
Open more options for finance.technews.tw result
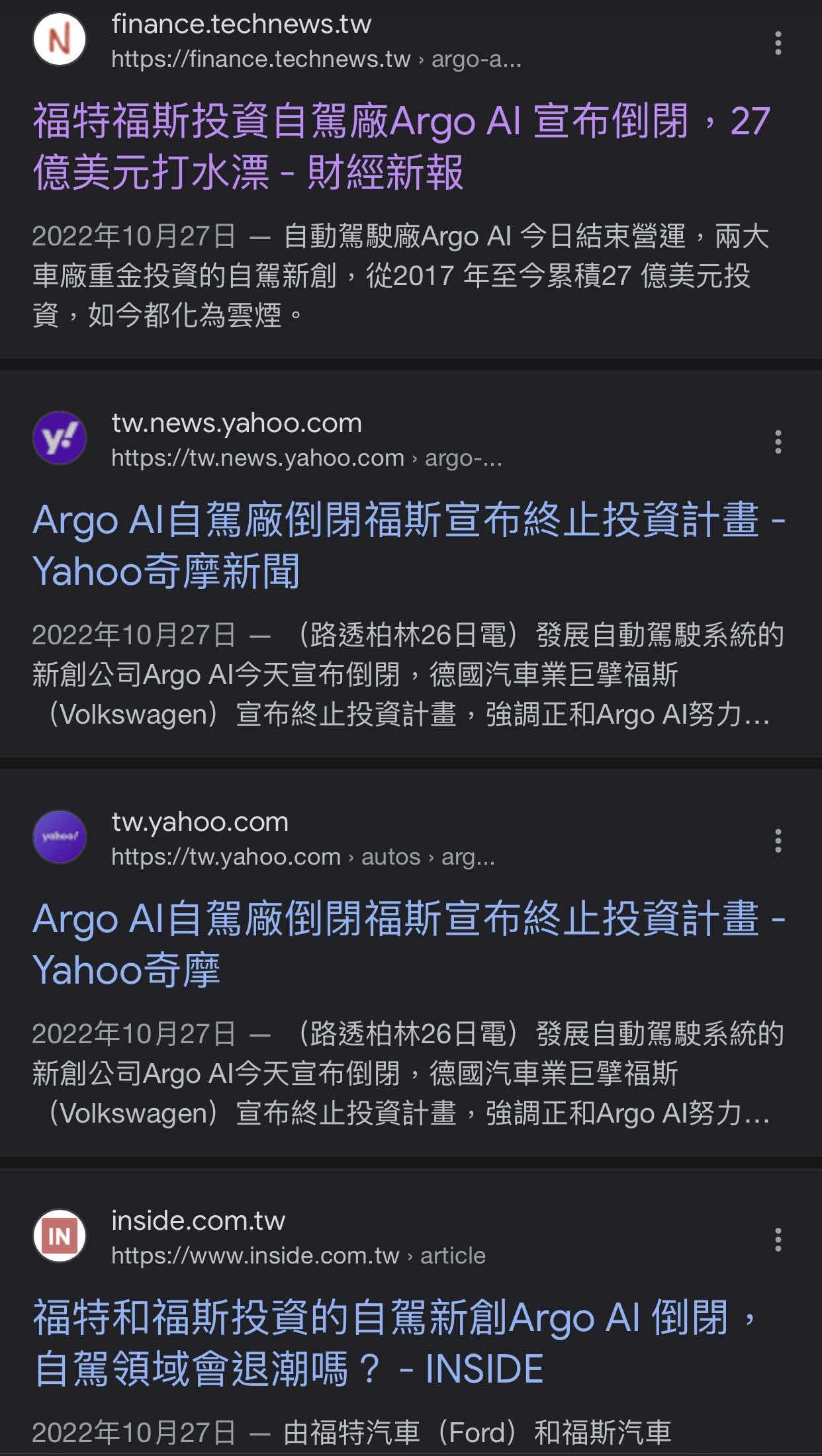point(778,43)
